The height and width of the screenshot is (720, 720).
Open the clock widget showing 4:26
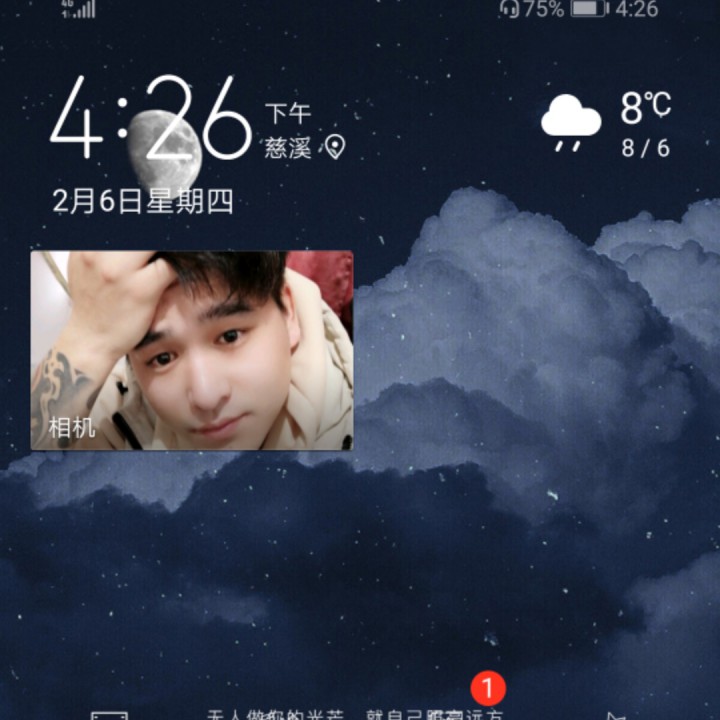coord(150,120)
